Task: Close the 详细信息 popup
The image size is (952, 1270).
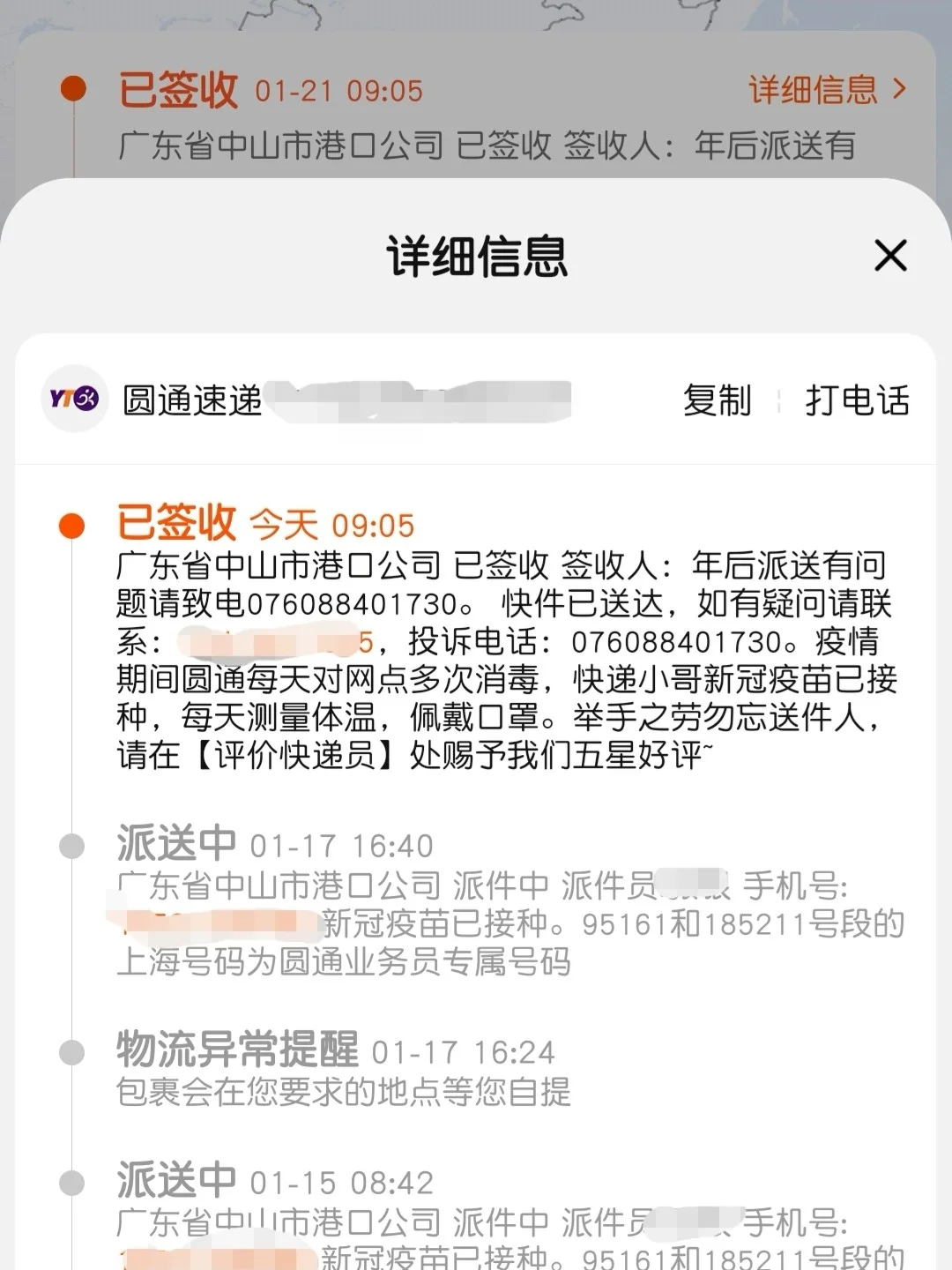Action: click(891, 256)
